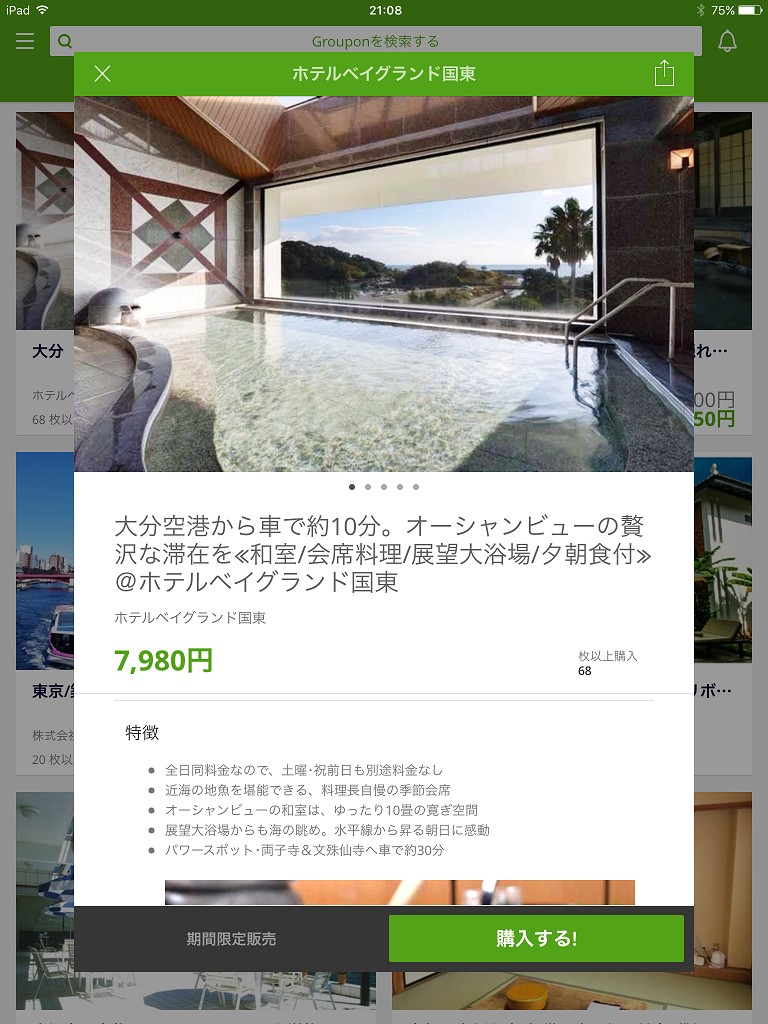This screenshot has width=768, height=1024.
Task: Open the hot spring bath photo
Action: point(384,284)
